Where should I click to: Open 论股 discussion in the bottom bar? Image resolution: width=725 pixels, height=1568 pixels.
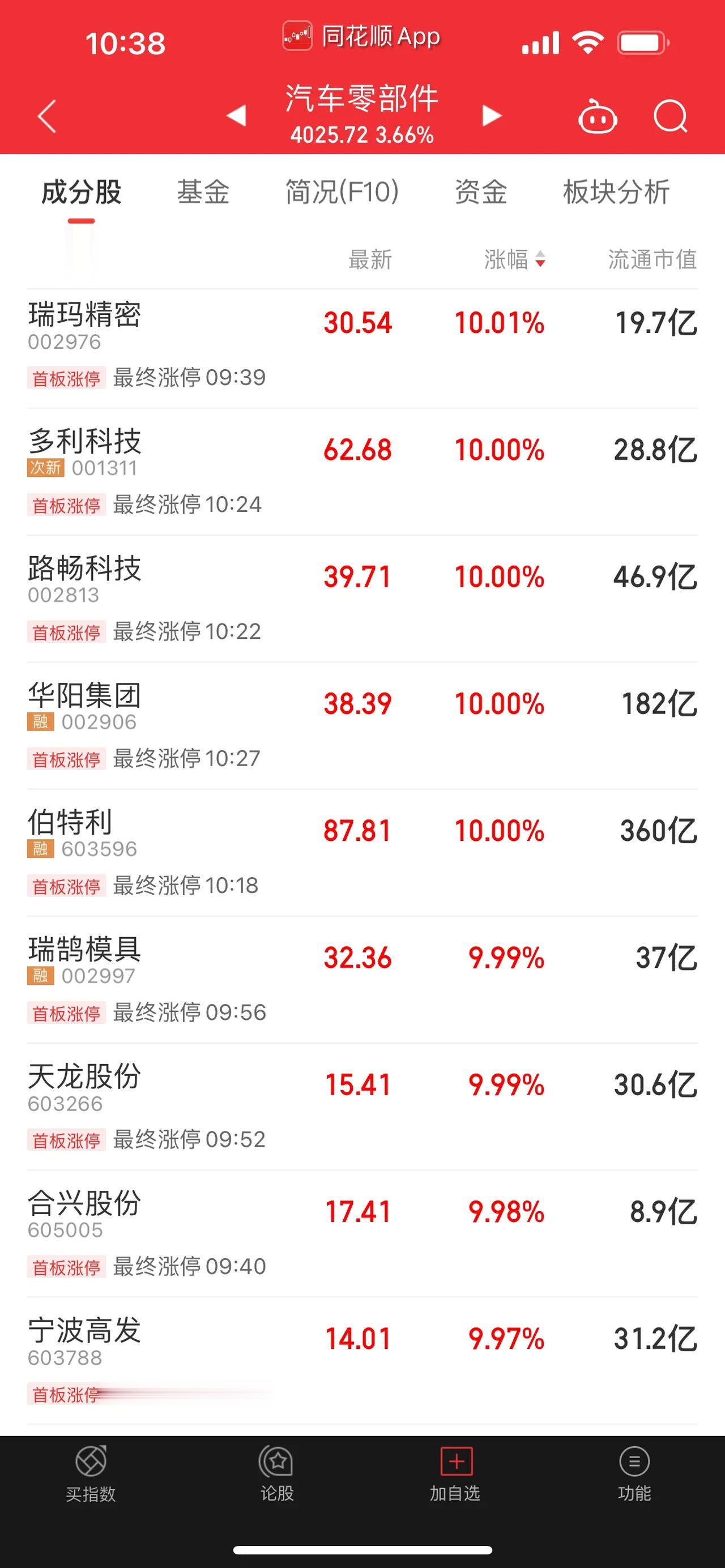tap(278, 1474)
